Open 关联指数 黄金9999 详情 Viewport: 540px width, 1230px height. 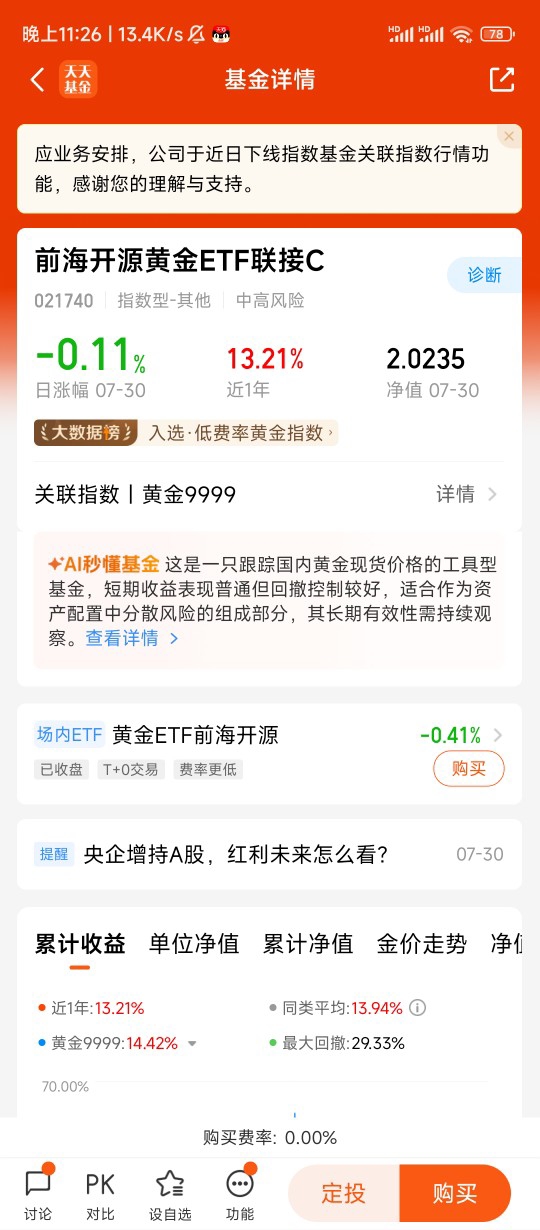[x=466, y=494]
